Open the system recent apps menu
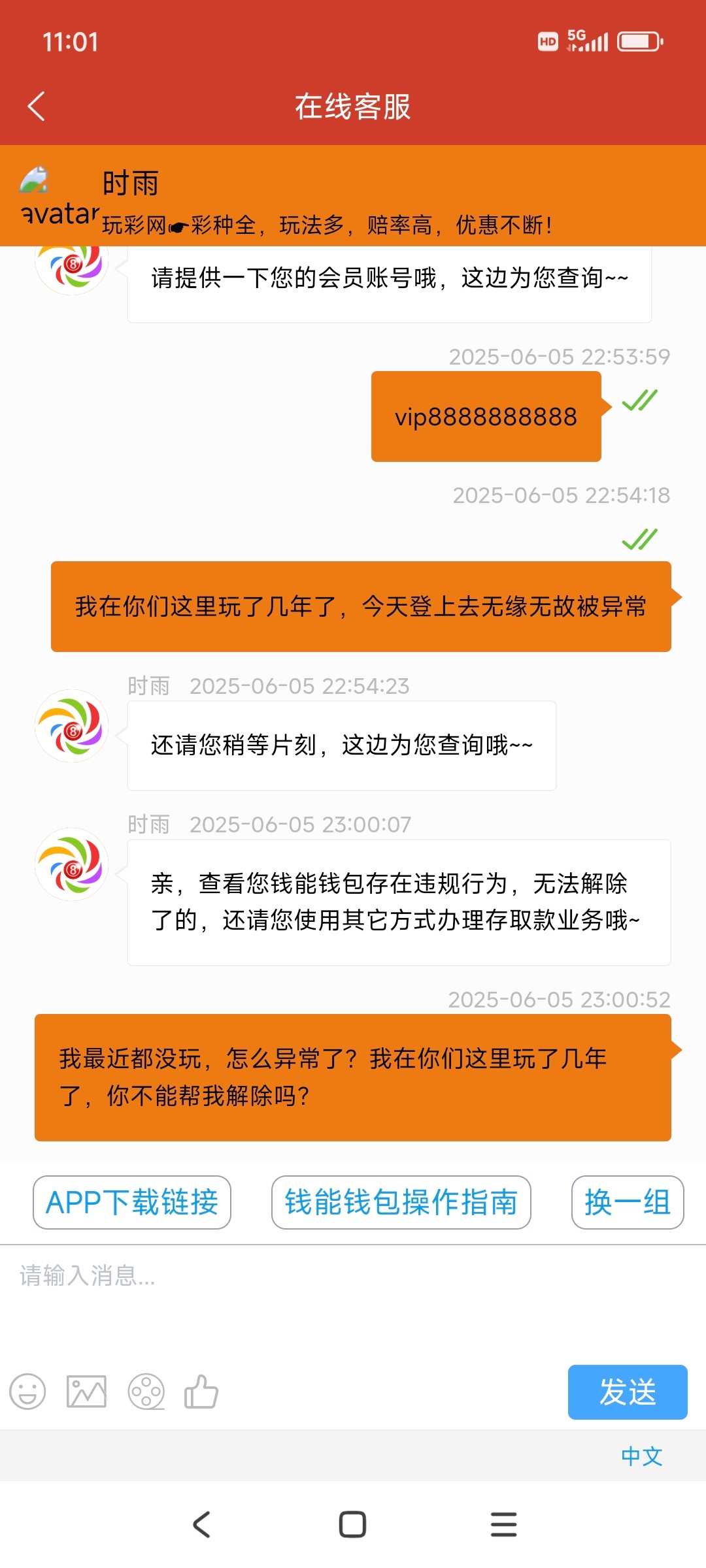The height and width of the screenshot is (1568, 706). pyautogui.click(x=503, y=1524)
